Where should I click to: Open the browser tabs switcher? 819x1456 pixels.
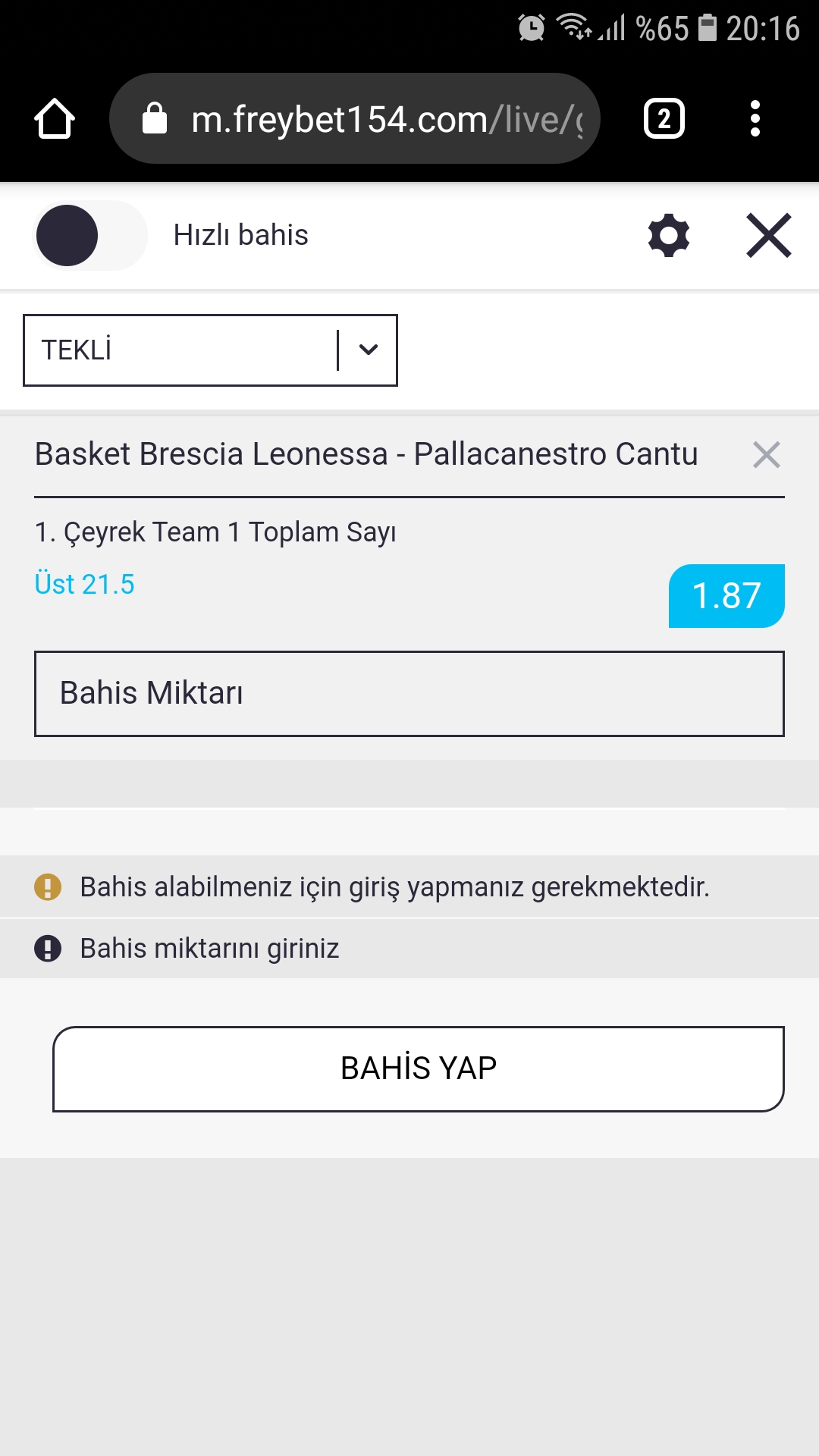[x=664, y=118]
